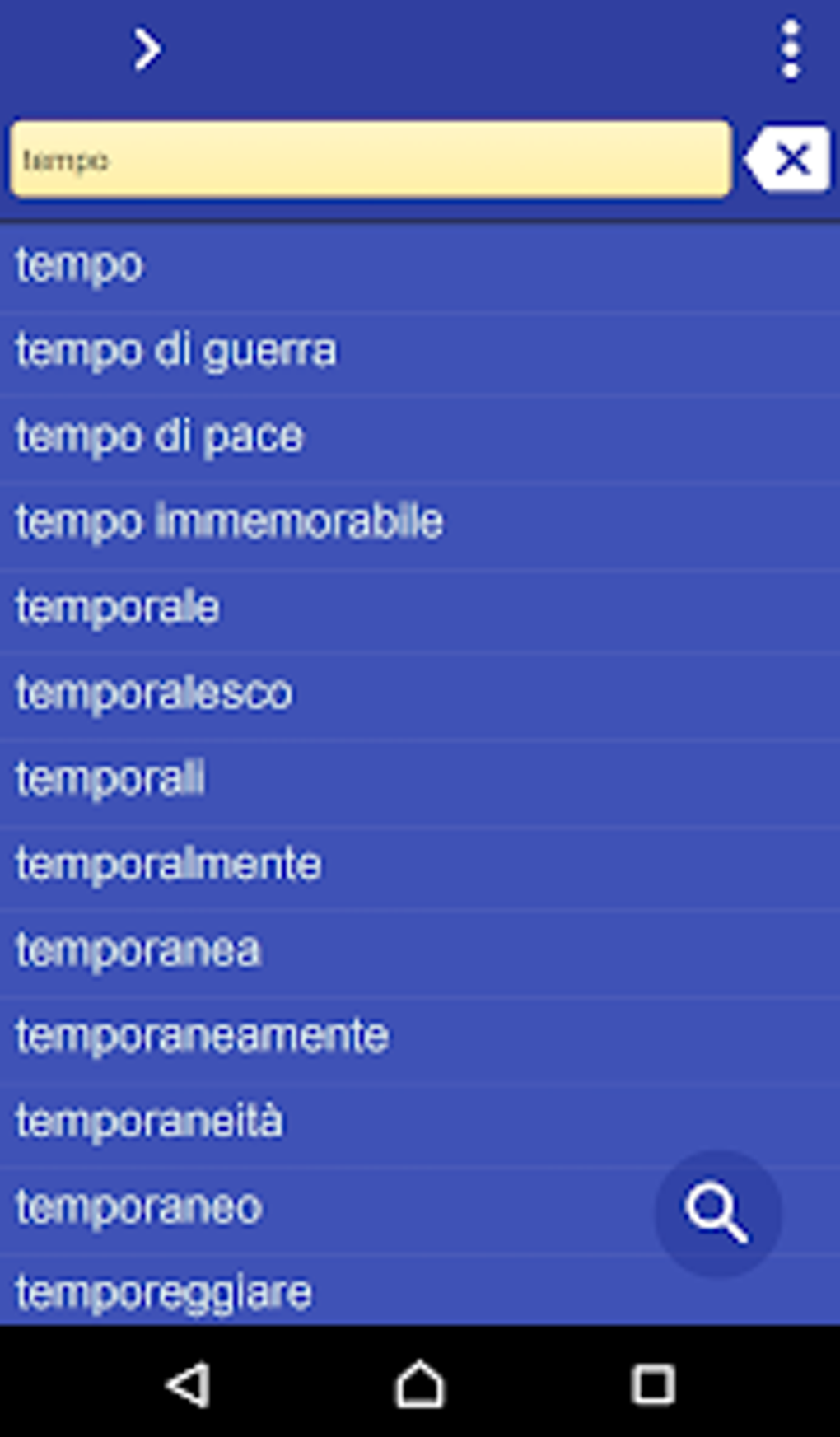
Task: View the word temporaneo
Action: tap(138, 1207)
